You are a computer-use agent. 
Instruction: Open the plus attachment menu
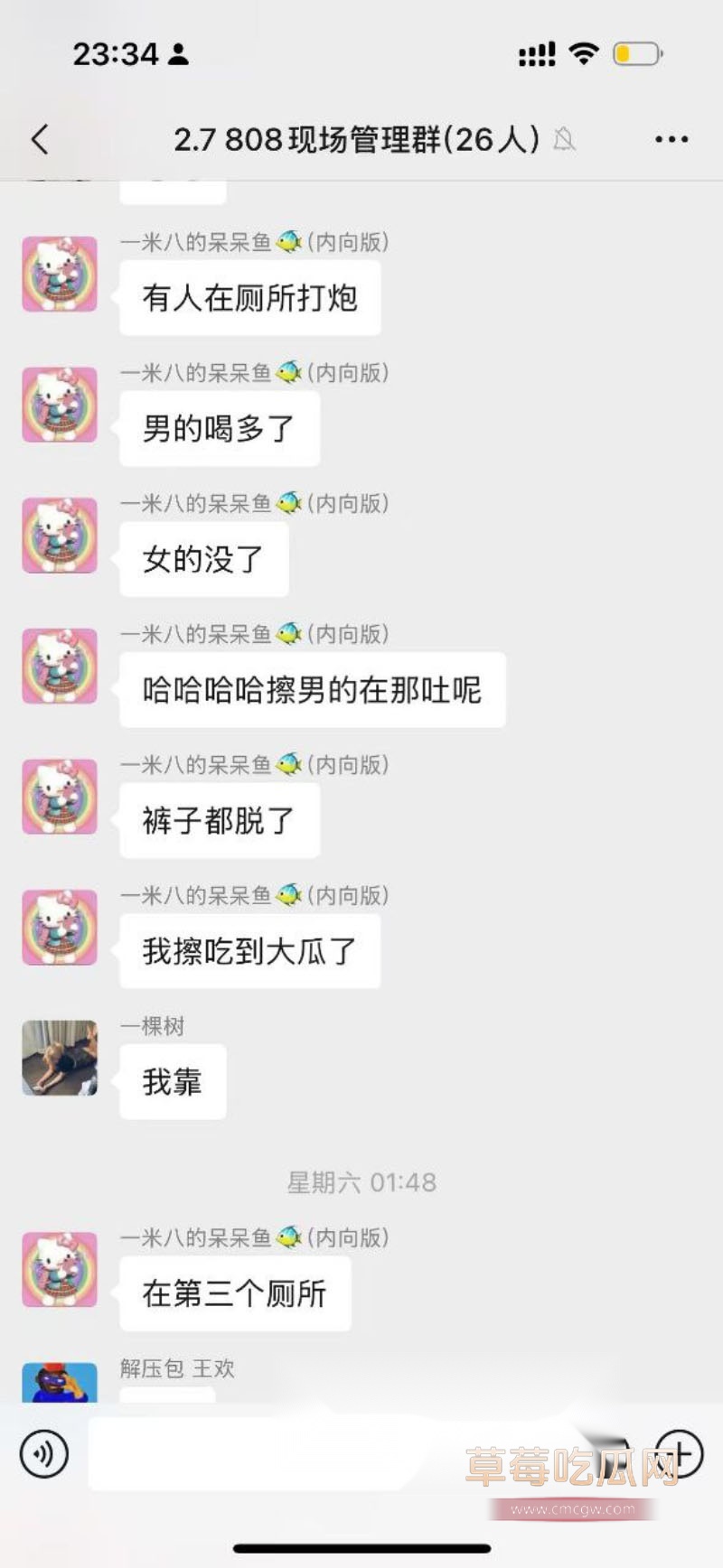680,1453
